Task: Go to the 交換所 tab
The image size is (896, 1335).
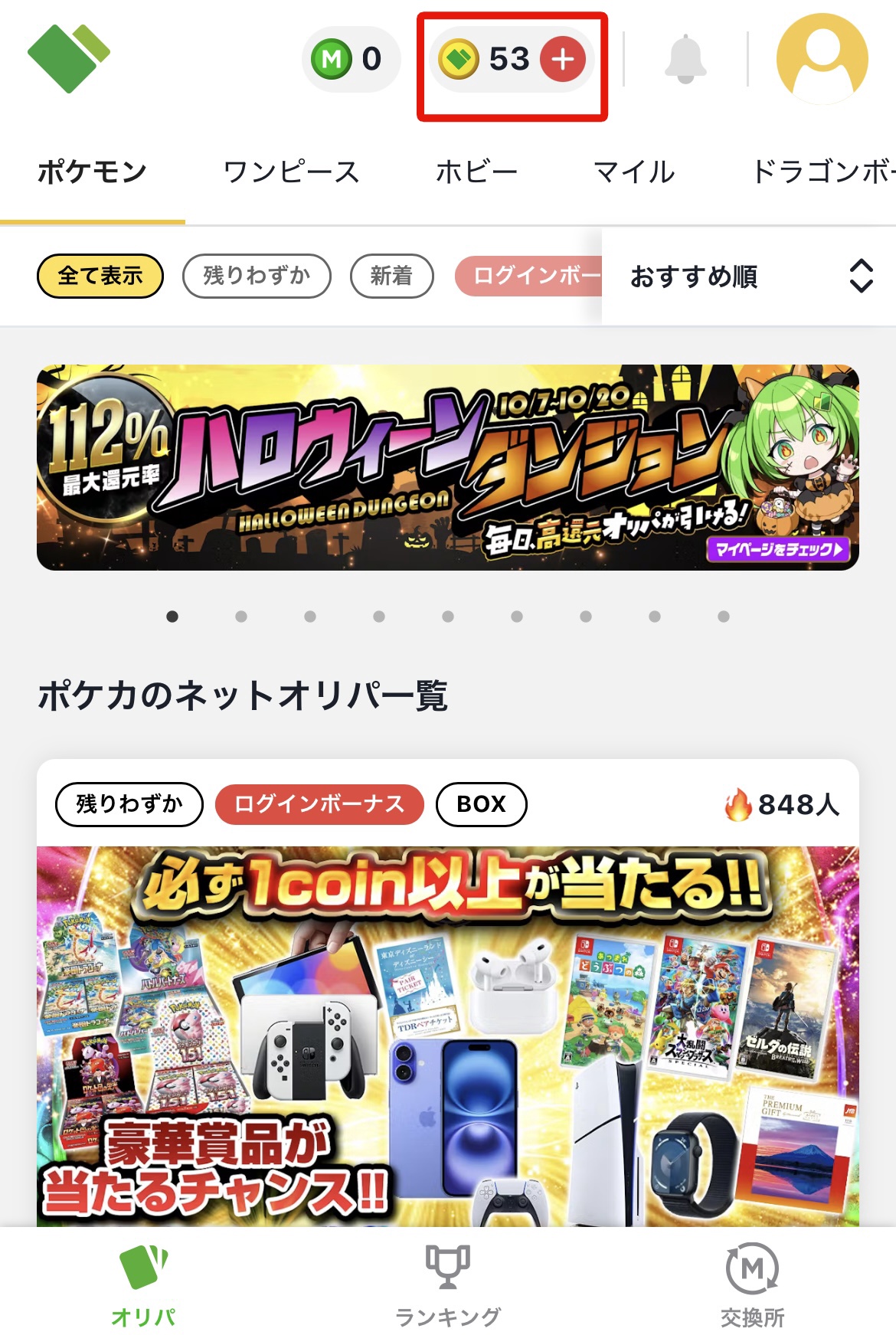Action: 752,1285
